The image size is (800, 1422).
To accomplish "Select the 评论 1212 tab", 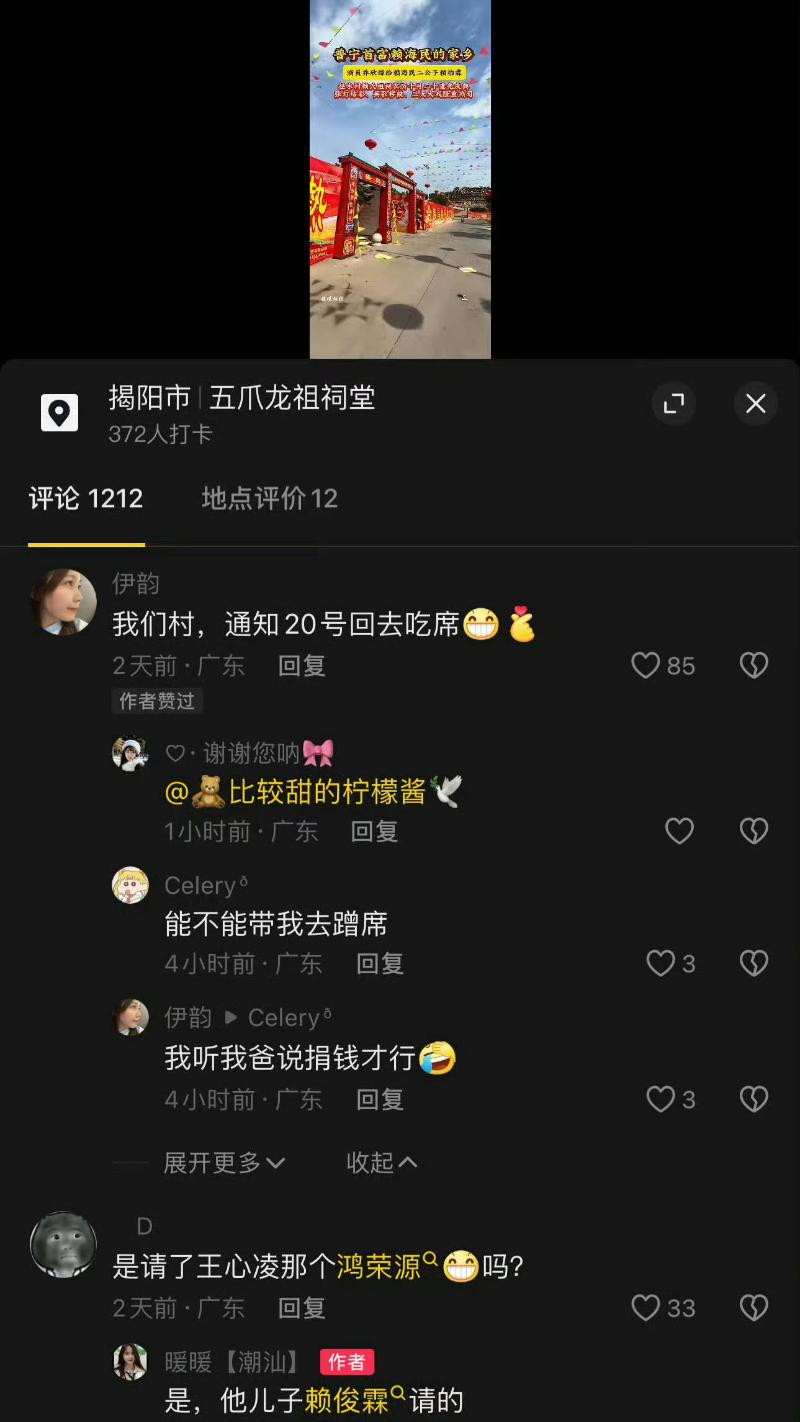I will coord(86,498).
